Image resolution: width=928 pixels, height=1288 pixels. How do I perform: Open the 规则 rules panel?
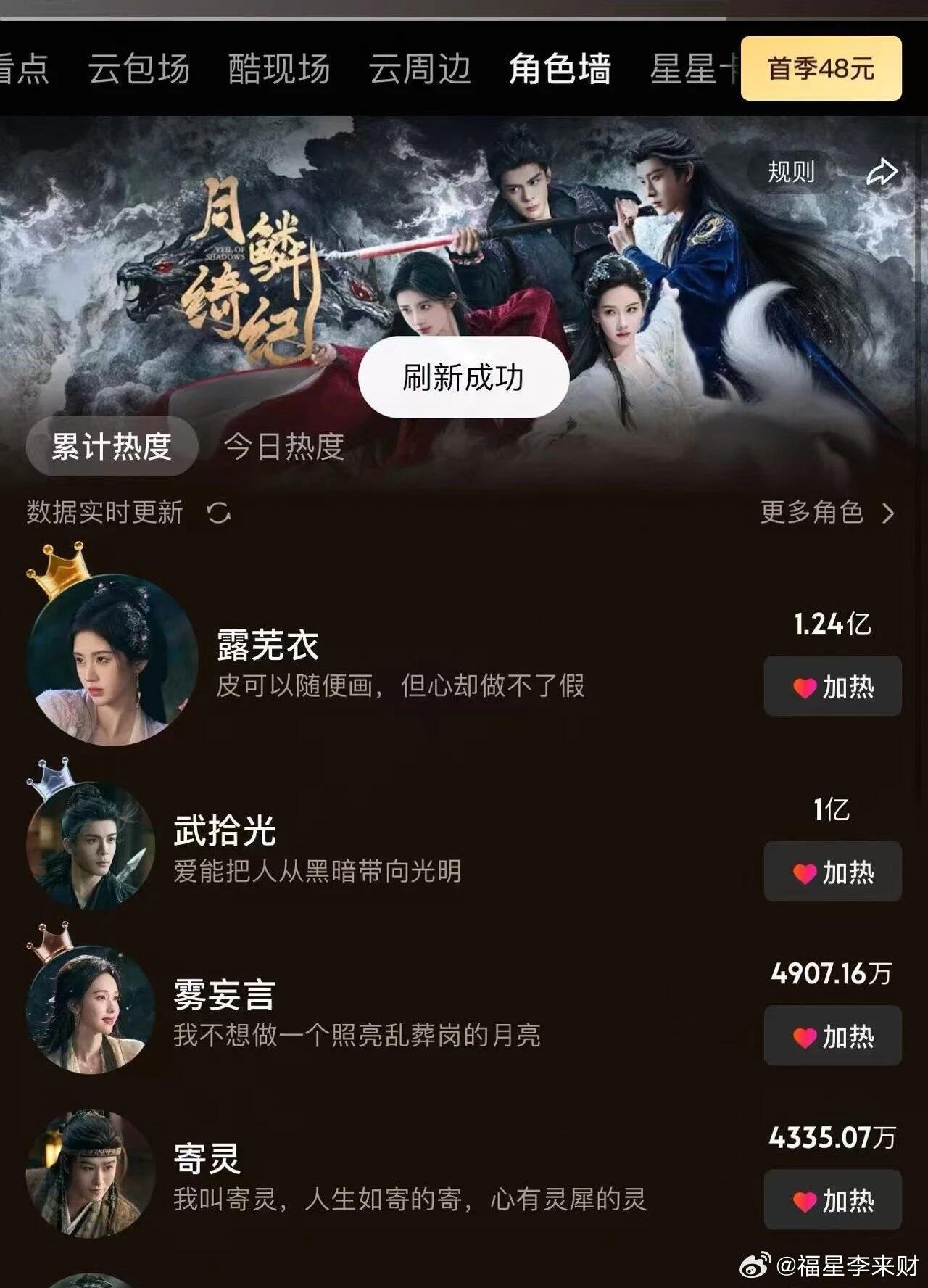click(x=790, y=172)
